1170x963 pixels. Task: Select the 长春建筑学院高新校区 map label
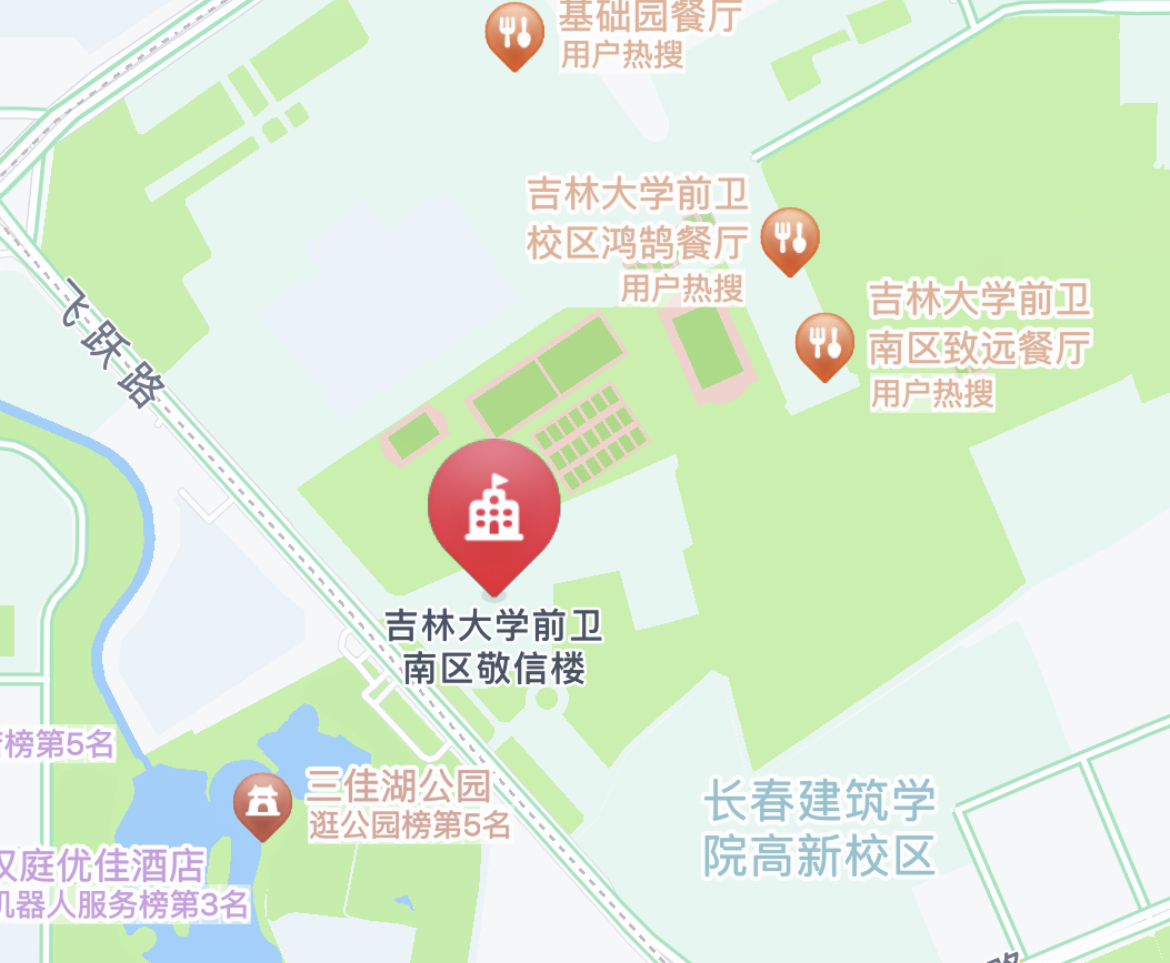tap(818, 829)
